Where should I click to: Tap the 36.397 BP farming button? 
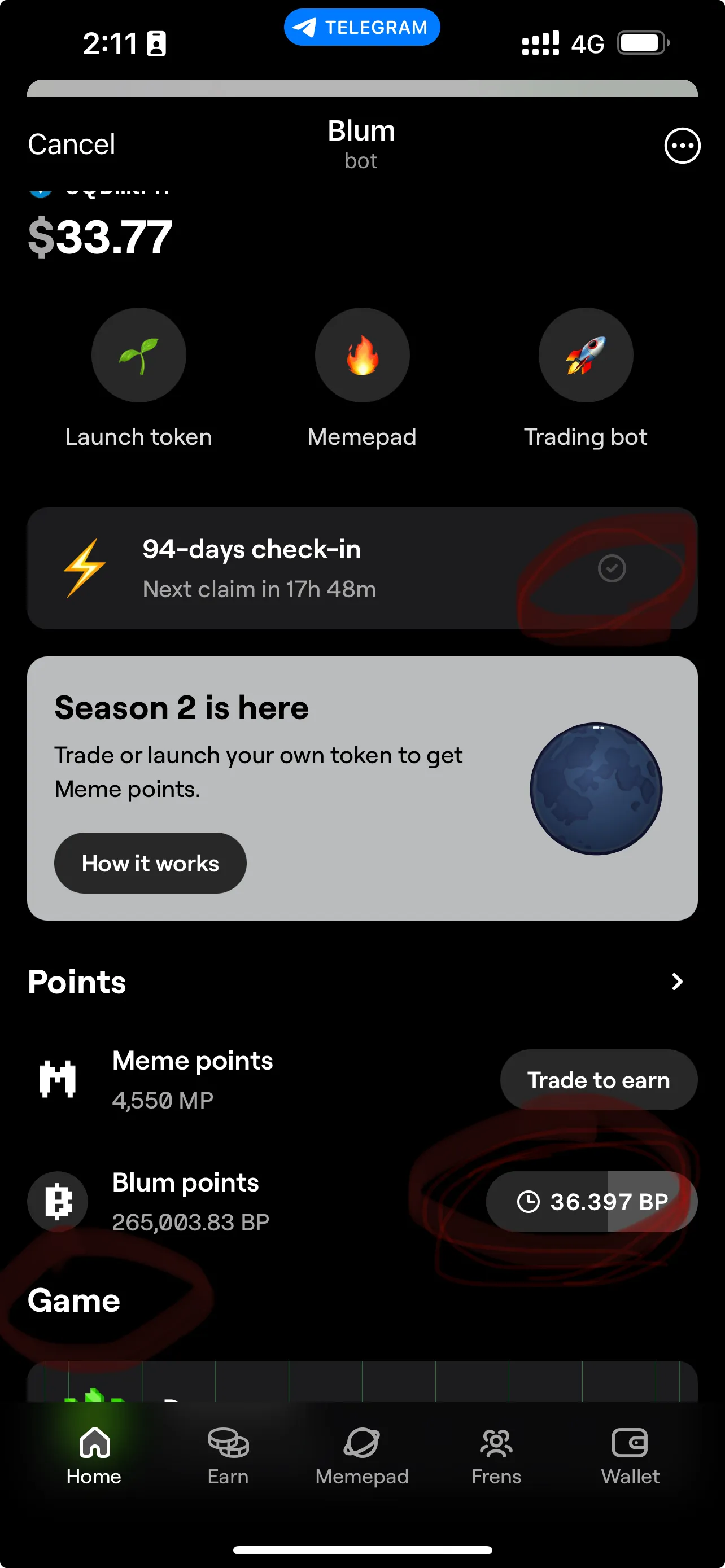click(x=592, y=1202)
